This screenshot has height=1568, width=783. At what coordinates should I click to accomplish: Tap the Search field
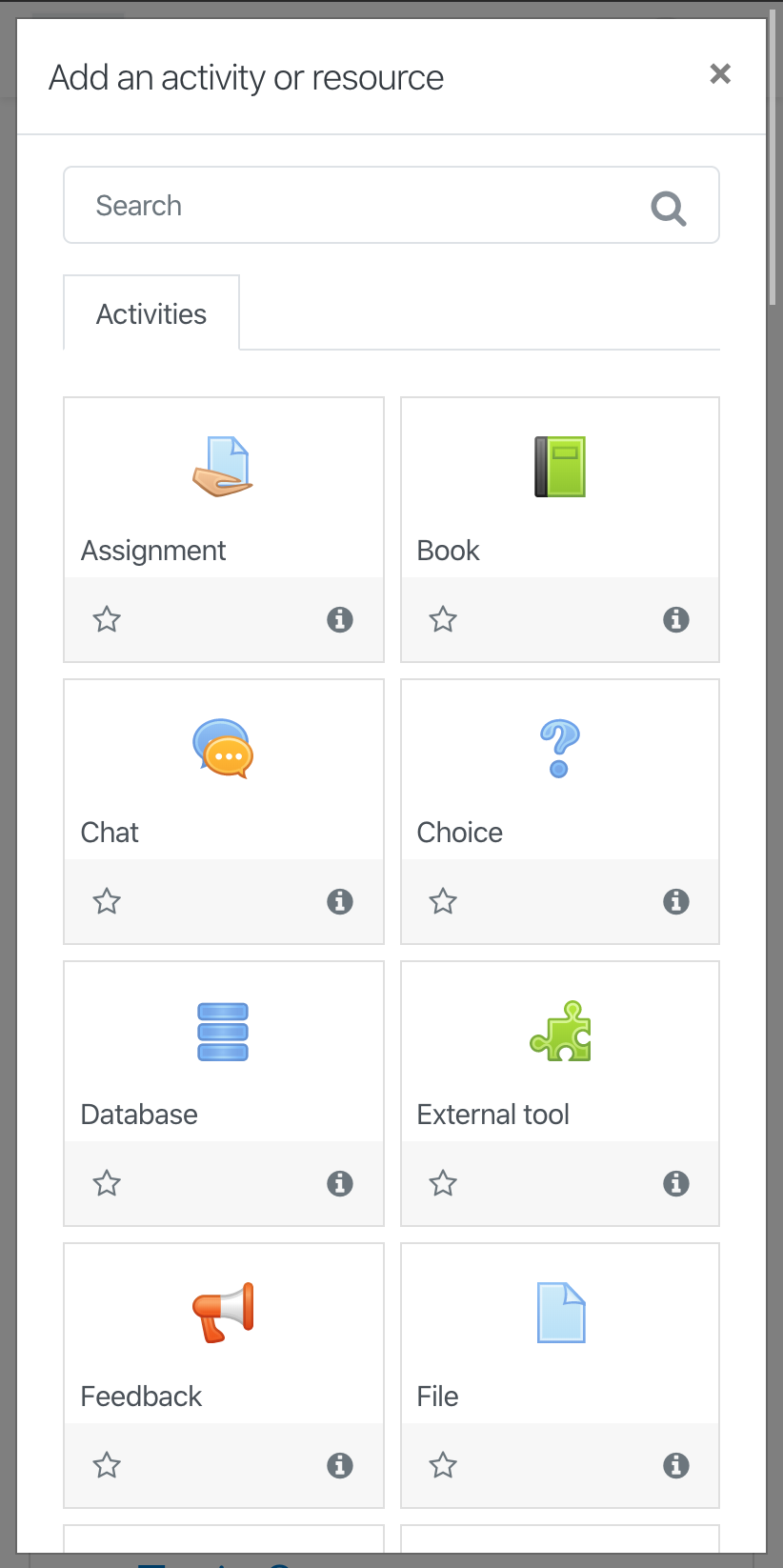coord(391,205)
